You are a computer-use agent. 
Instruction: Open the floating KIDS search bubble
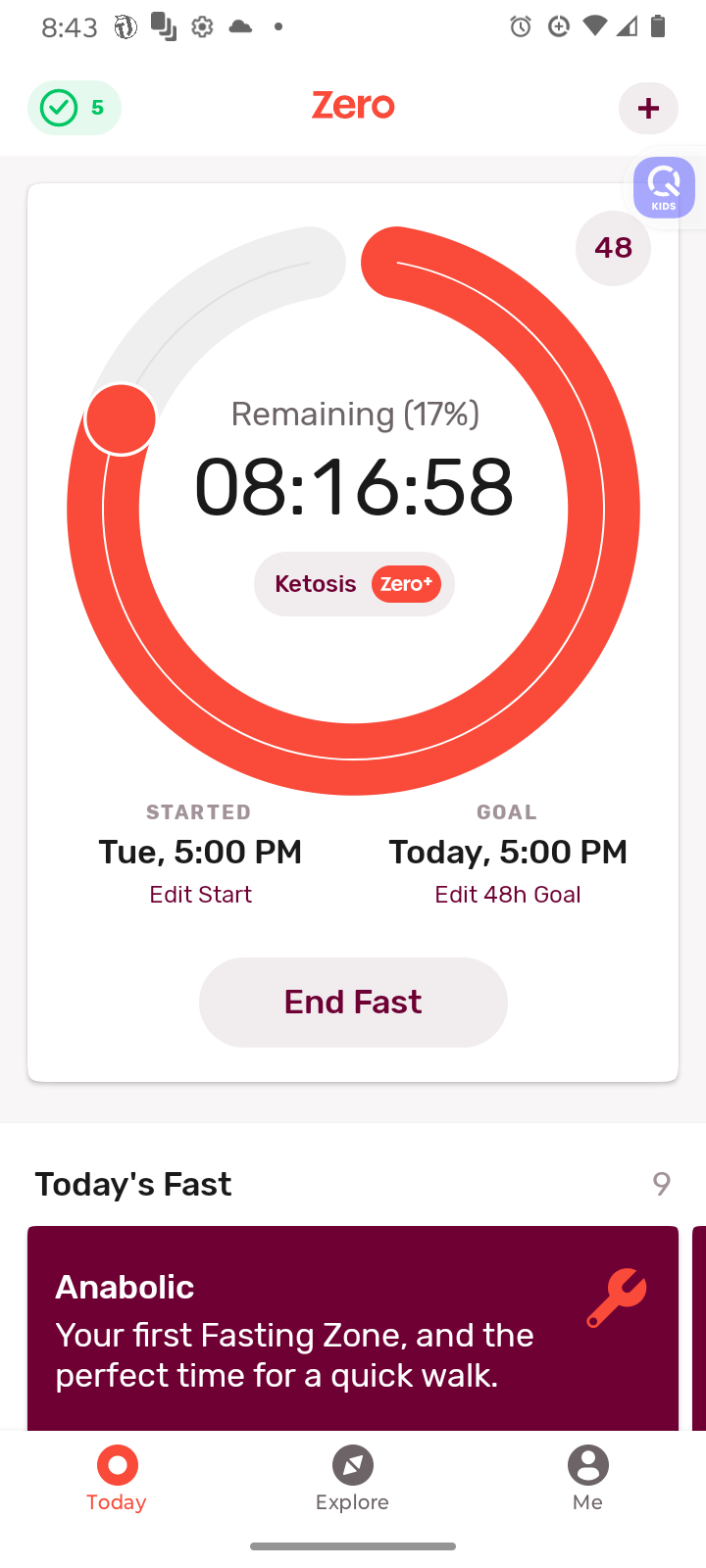coord(664,187)
